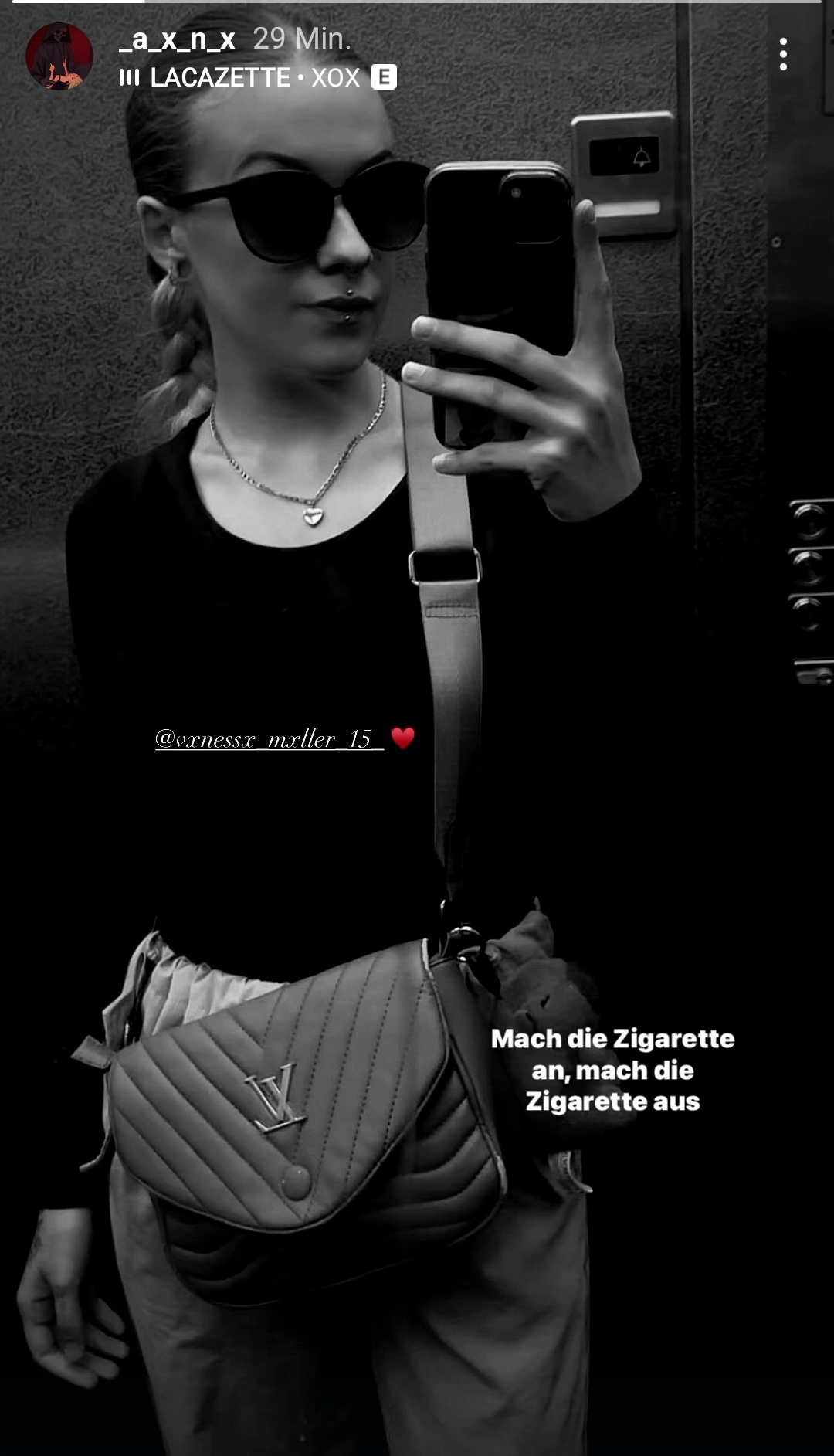Viewport: 834px width, 1456px height.
Task: Open the @vxnessx_mxller_15_ mention
Action: [269, 739]
